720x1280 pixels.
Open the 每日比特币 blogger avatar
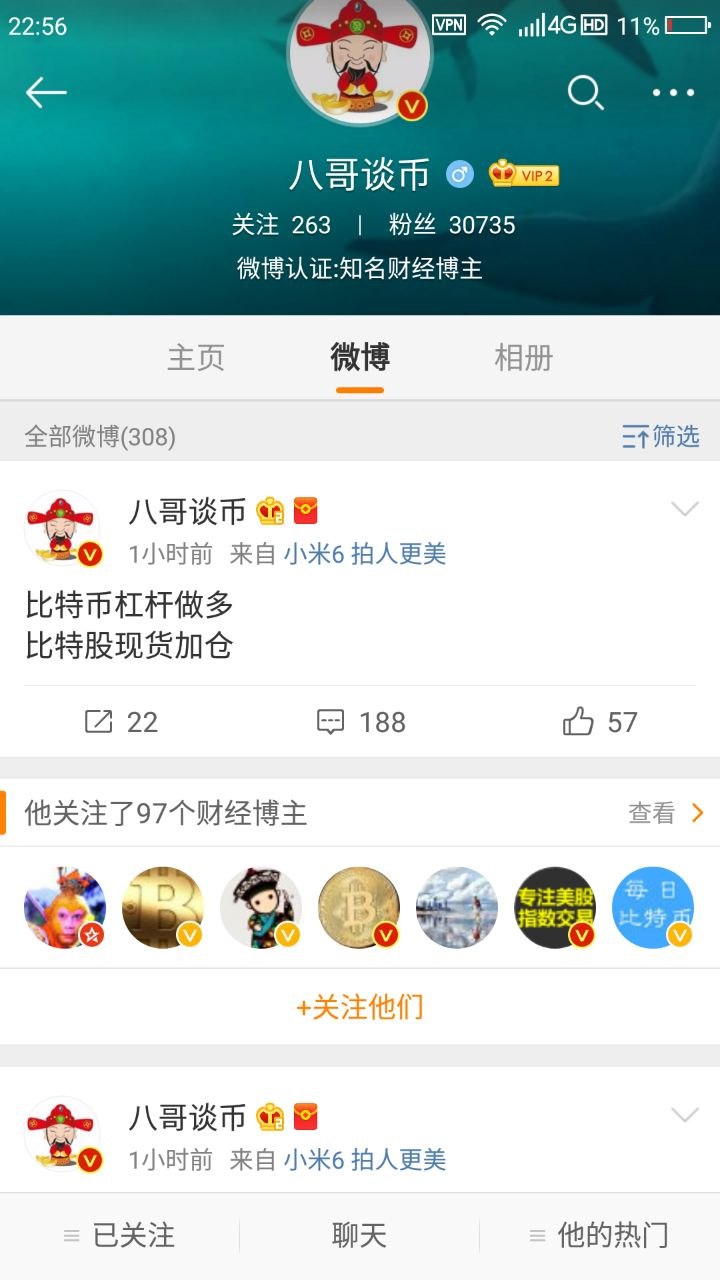pos(653,908)
